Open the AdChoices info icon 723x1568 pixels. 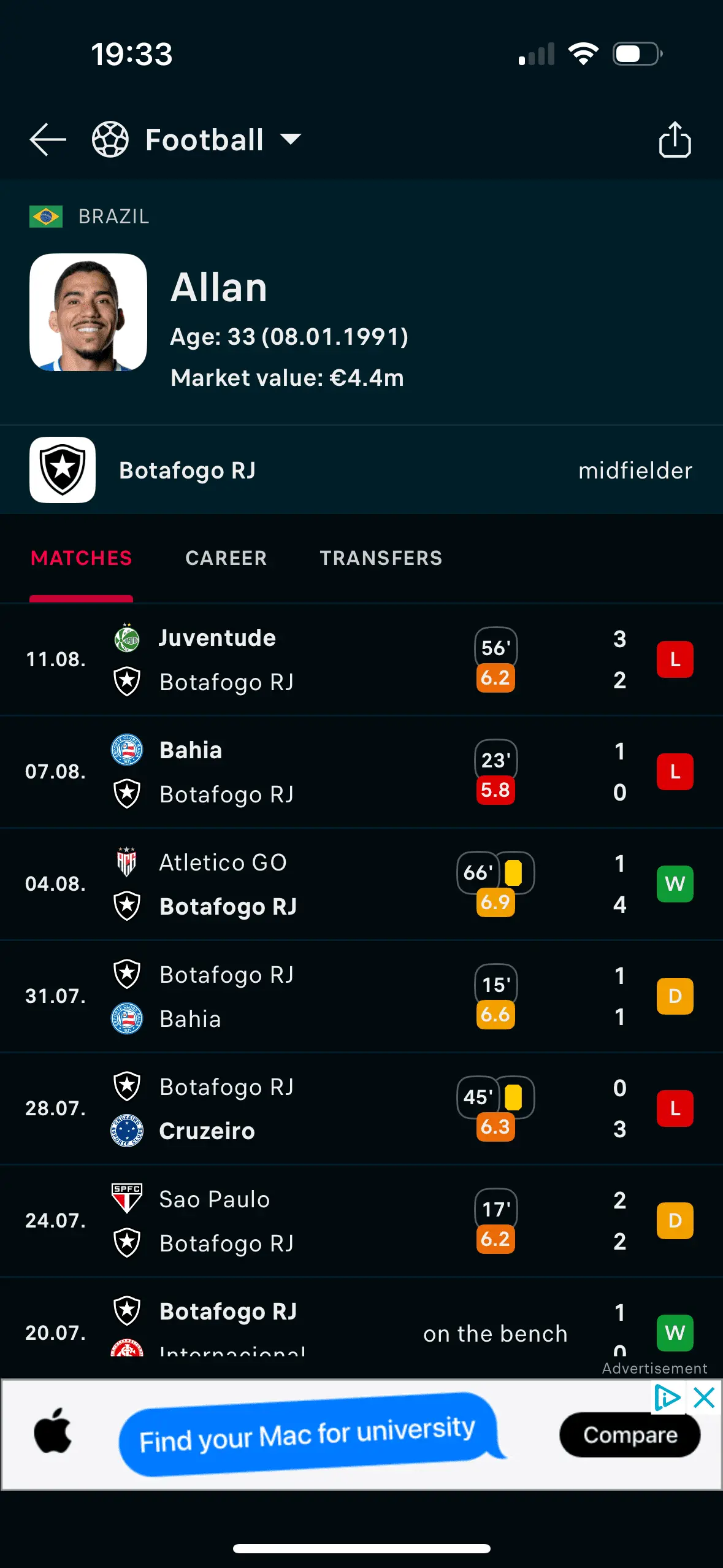(667, 1398)
